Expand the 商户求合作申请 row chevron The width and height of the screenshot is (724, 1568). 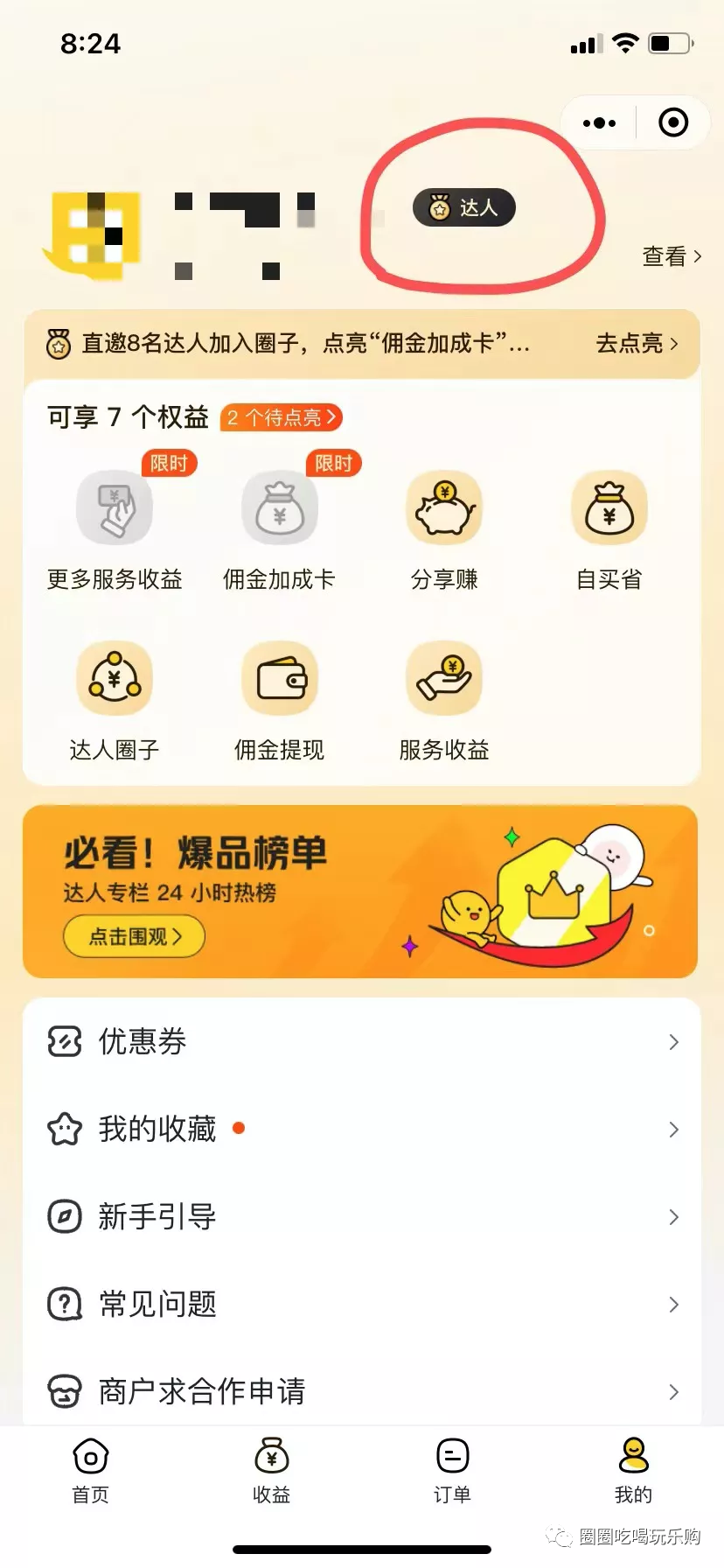point(672,1391)
